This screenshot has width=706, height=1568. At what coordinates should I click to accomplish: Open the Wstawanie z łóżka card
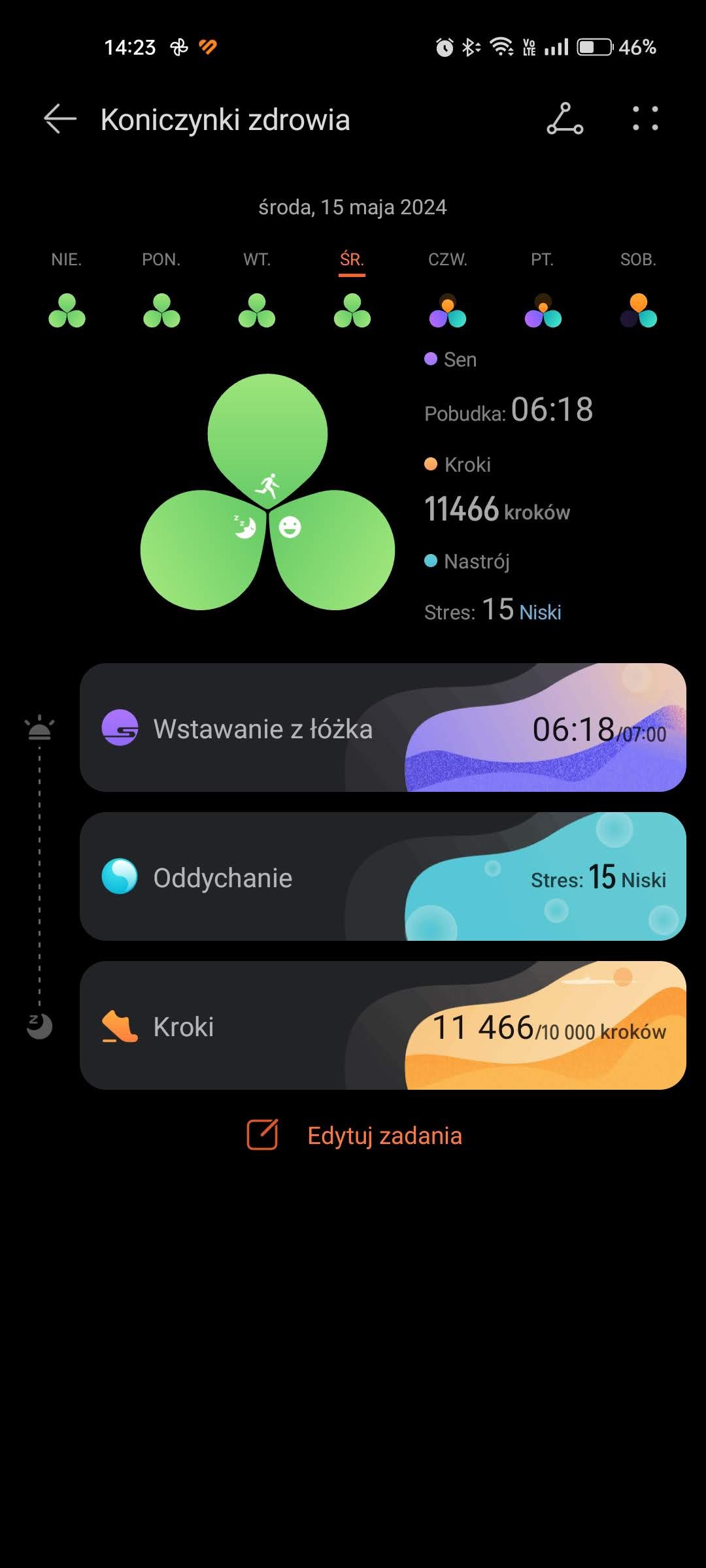tap(382, 728)
